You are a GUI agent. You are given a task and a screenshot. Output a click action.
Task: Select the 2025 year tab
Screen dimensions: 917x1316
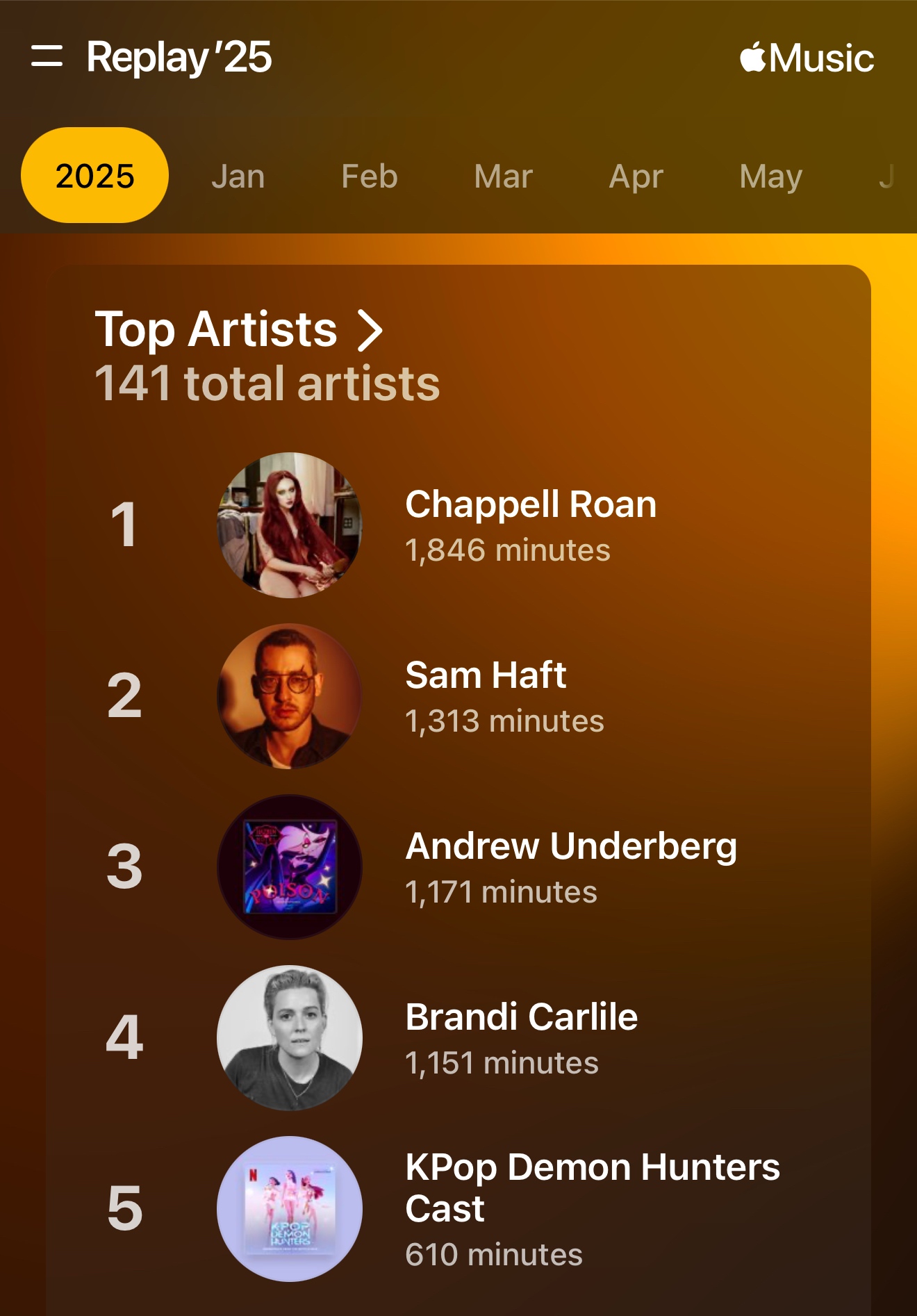tap(94, 176)
